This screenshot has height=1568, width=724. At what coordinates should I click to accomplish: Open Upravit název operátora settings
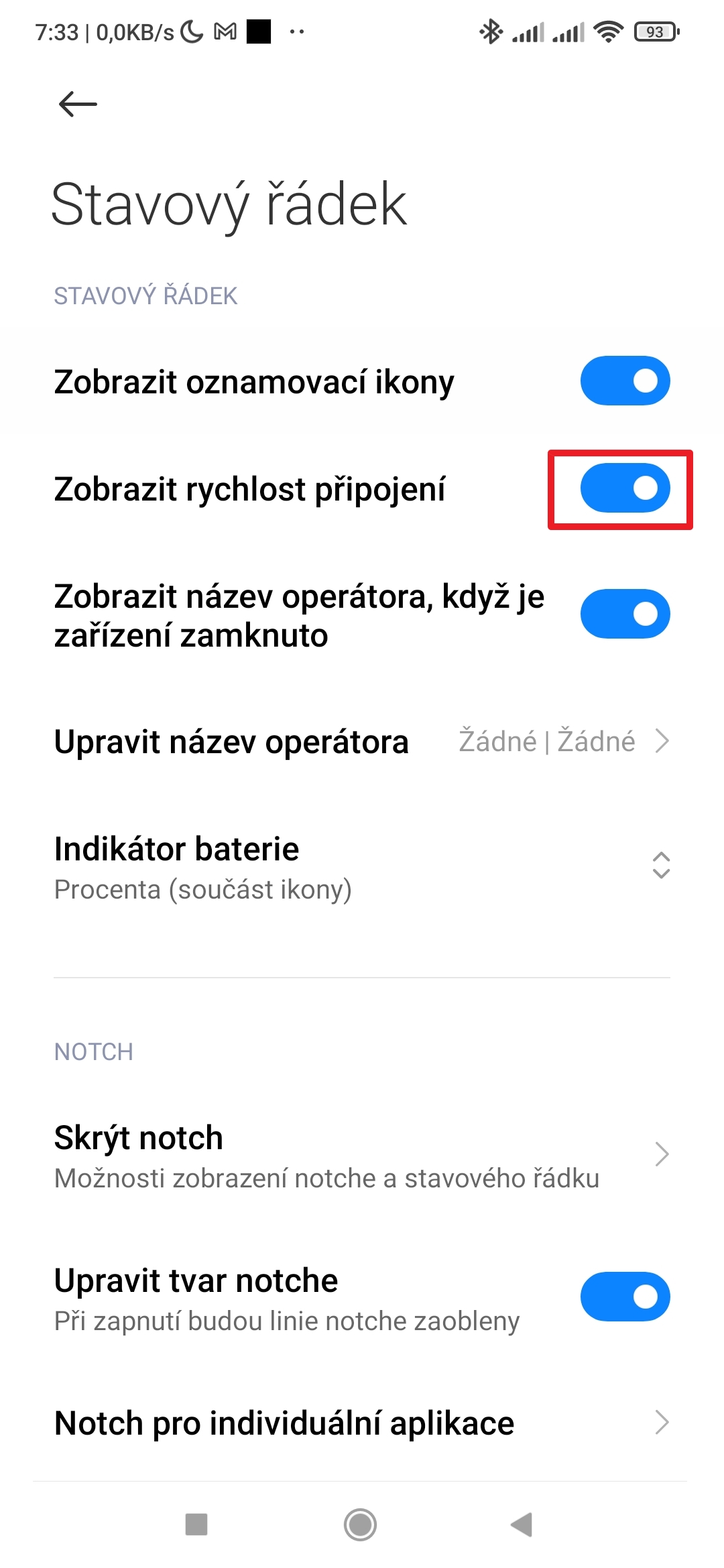(x=362, y=742)
